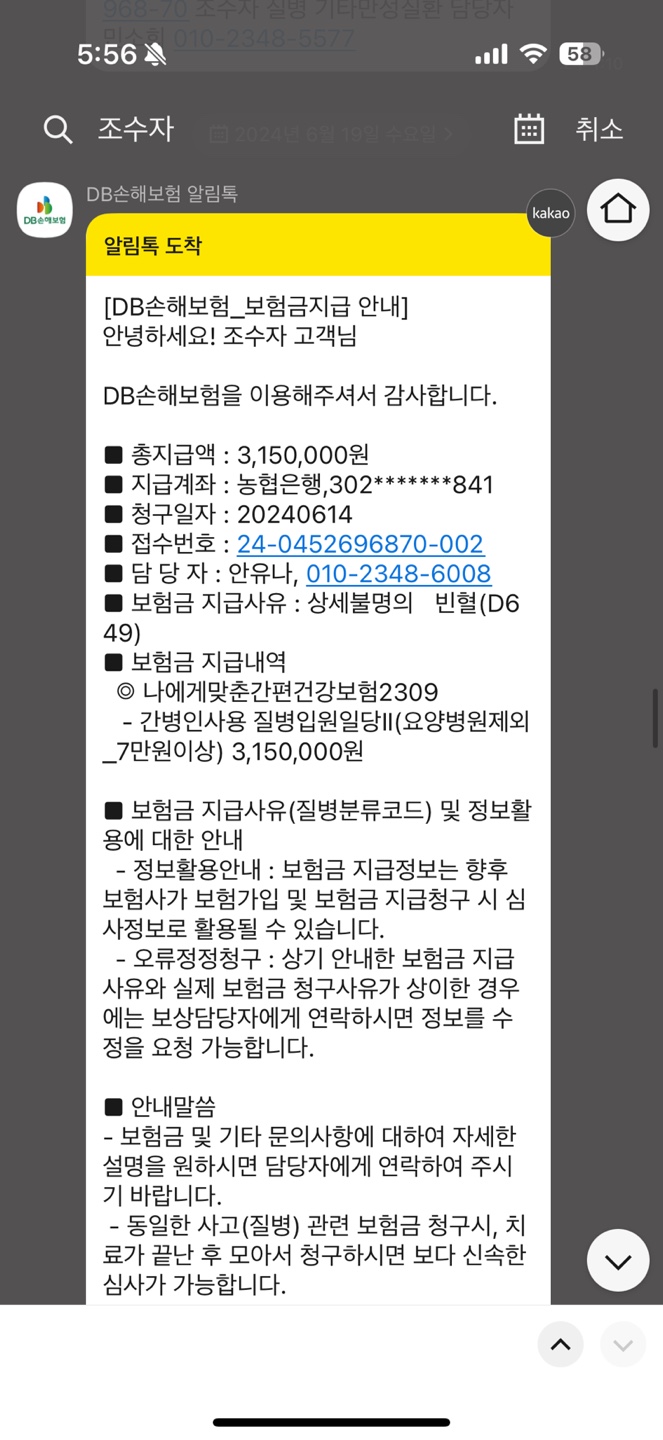Open receipt number link 24-0452696870-002

pos(360,545)
